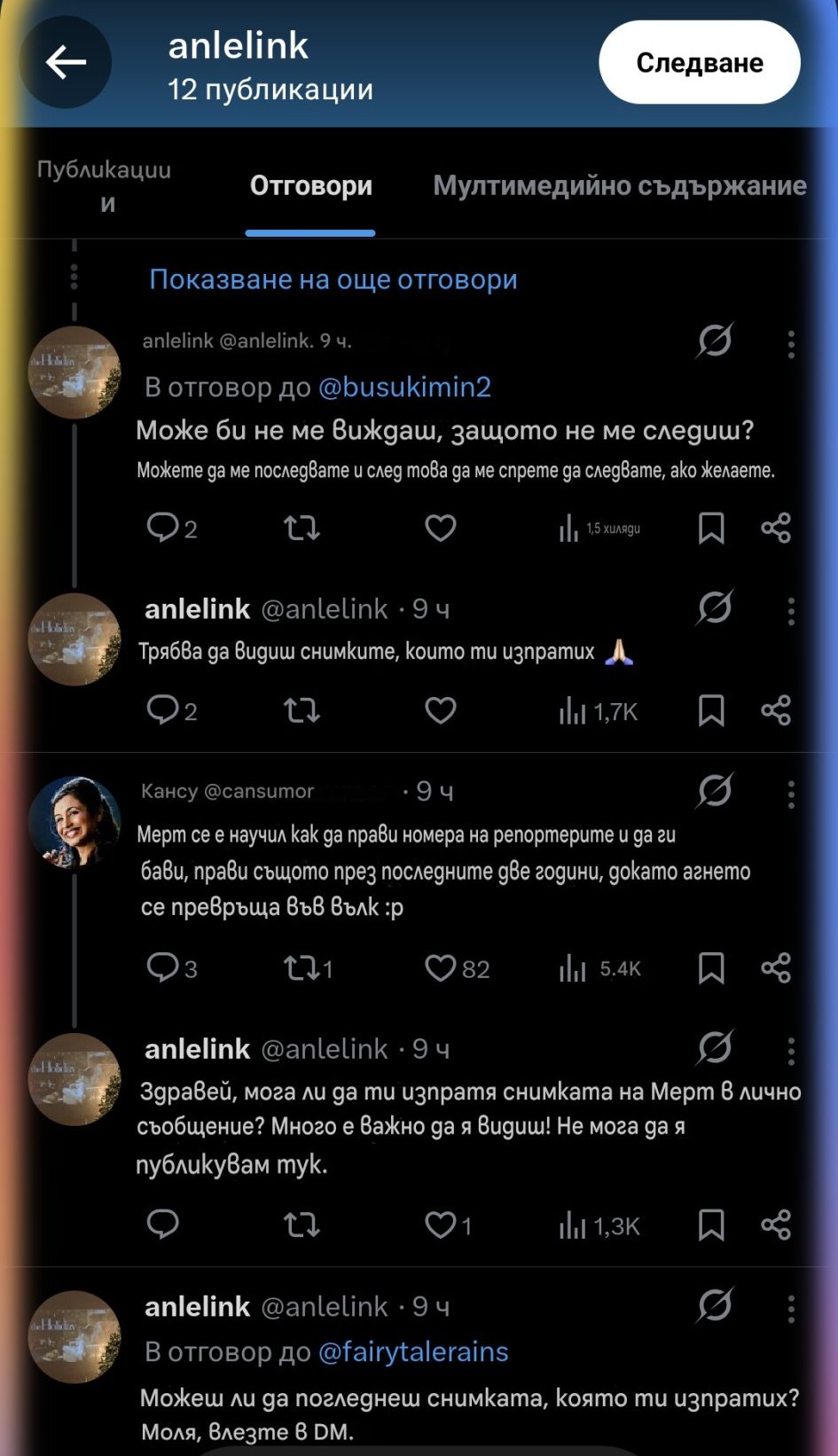
Task: Like Кансу's post with 82 likes
Action: point(440,968)
